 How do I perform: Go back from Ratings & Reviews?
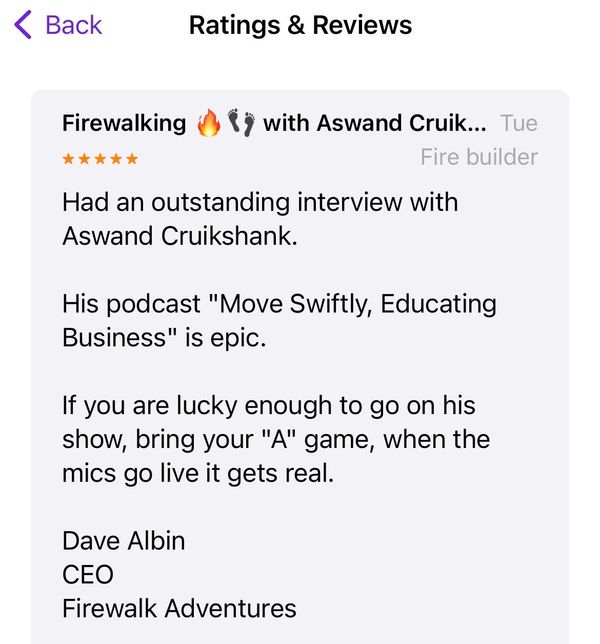[58, 25]
